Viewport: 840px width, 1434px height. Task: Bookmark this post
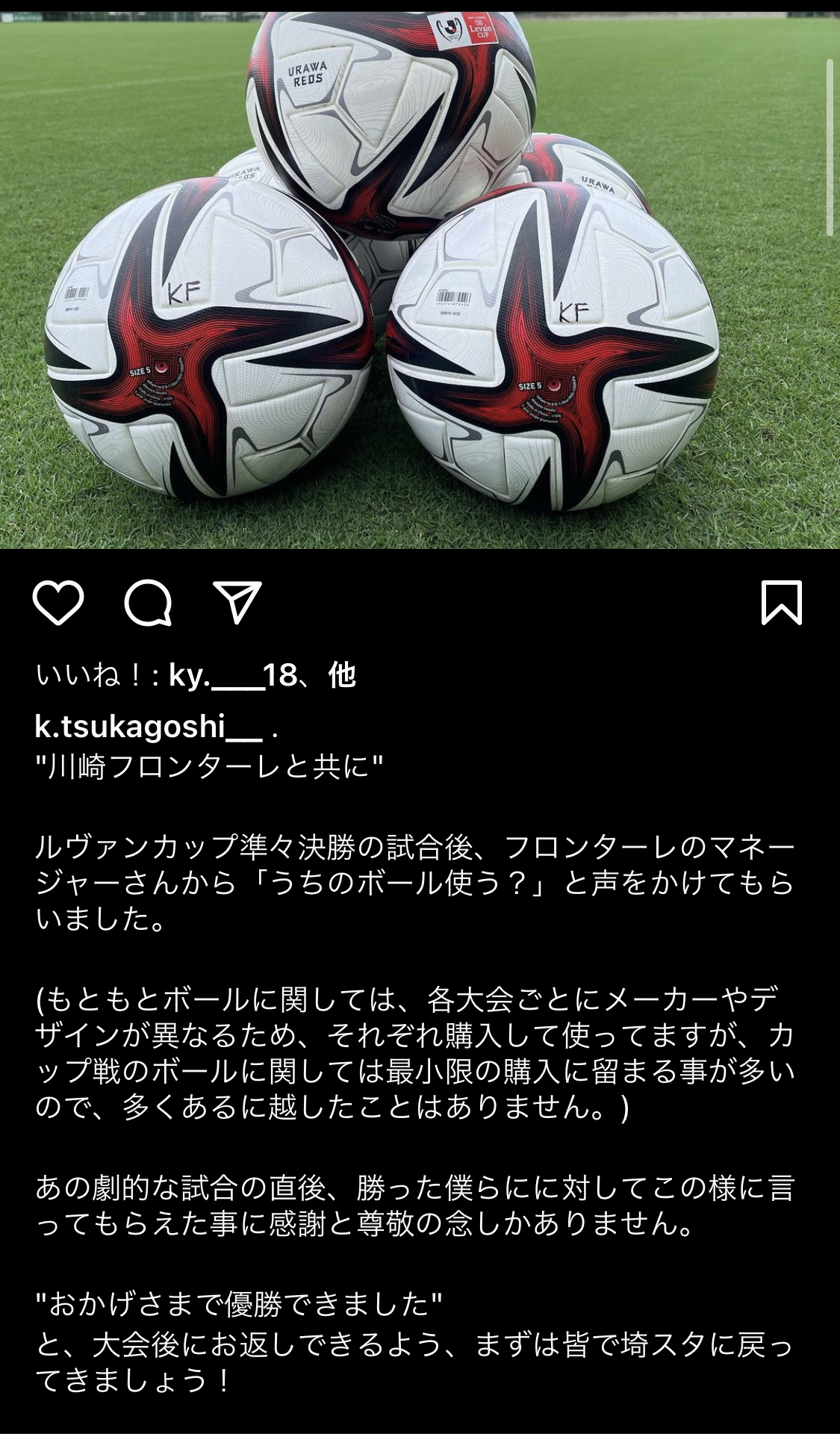click(781, 602)
